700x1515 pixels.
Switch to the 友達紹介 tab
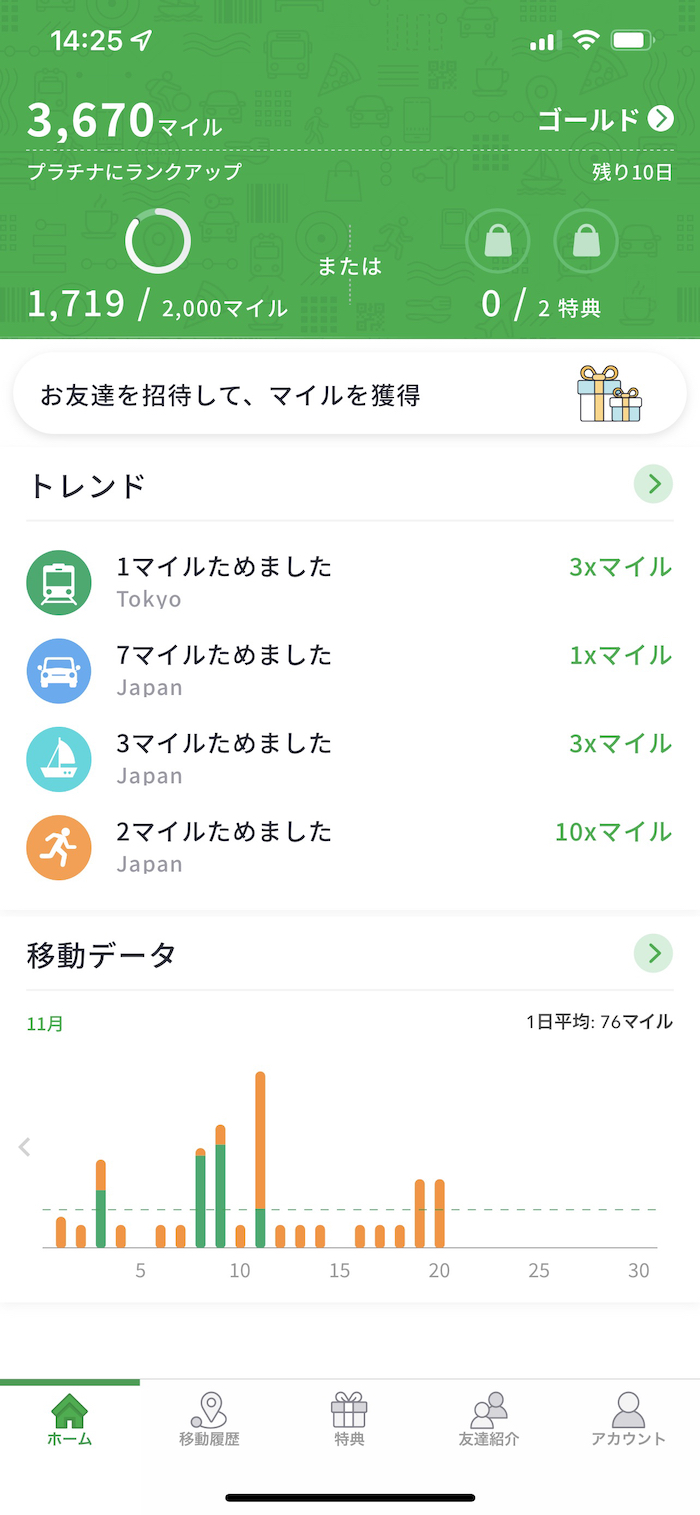pyautogui.click(x=489, y=1420)
